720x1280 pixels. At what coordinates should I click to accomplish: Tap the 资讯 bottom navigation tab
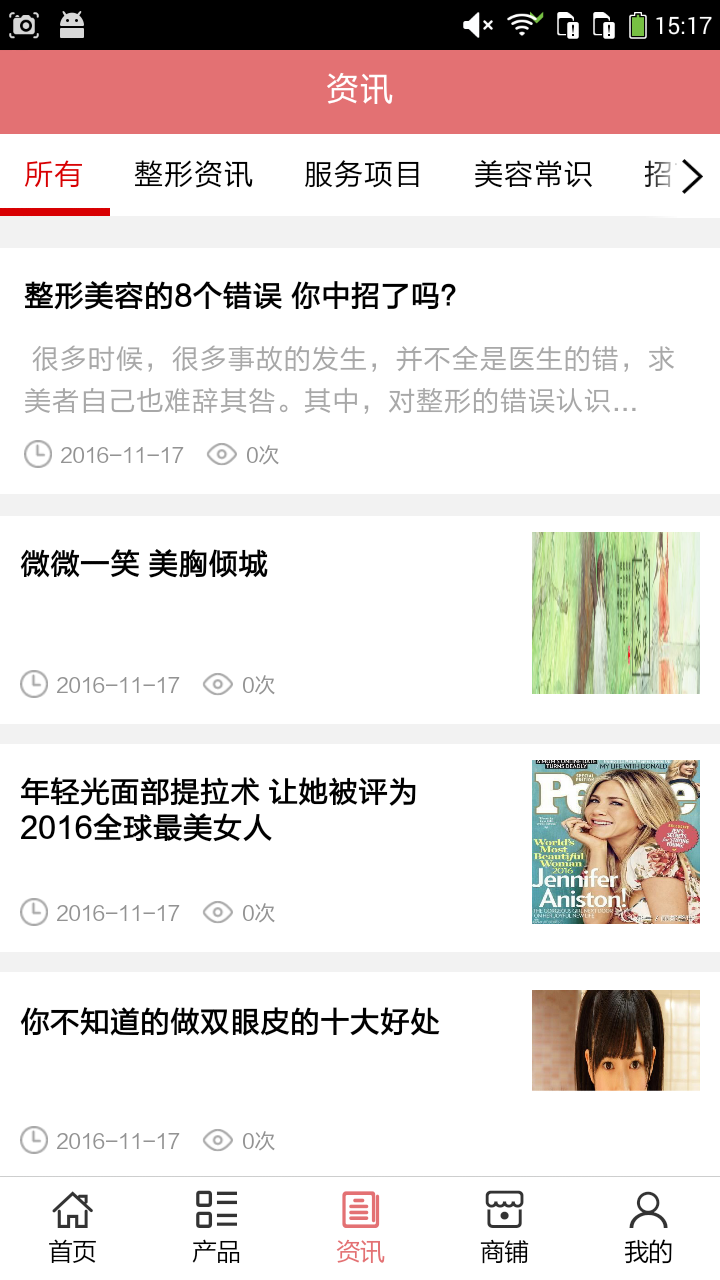tap(360, 1226)
